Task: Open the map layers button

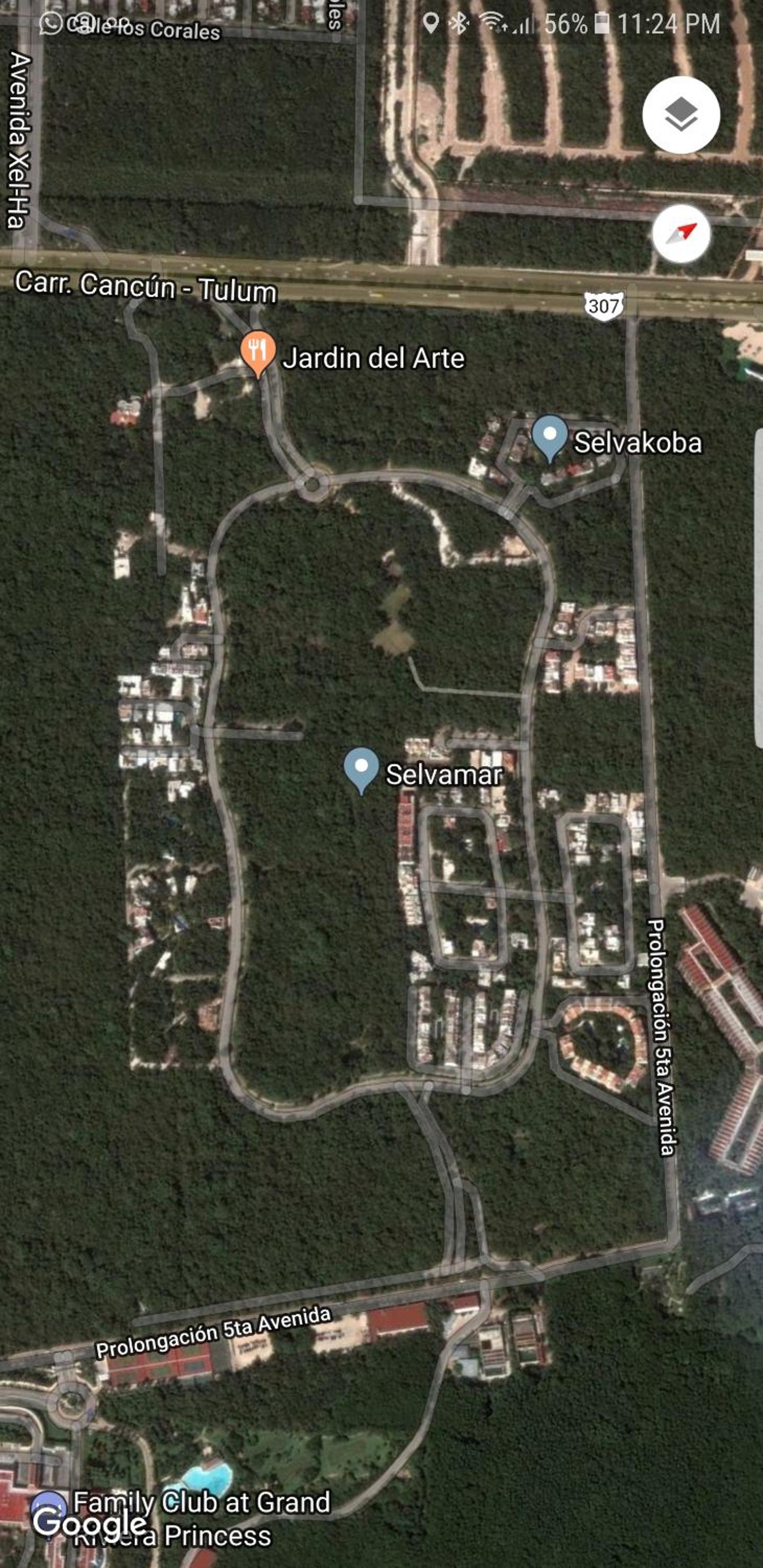Action: (681, 114)
